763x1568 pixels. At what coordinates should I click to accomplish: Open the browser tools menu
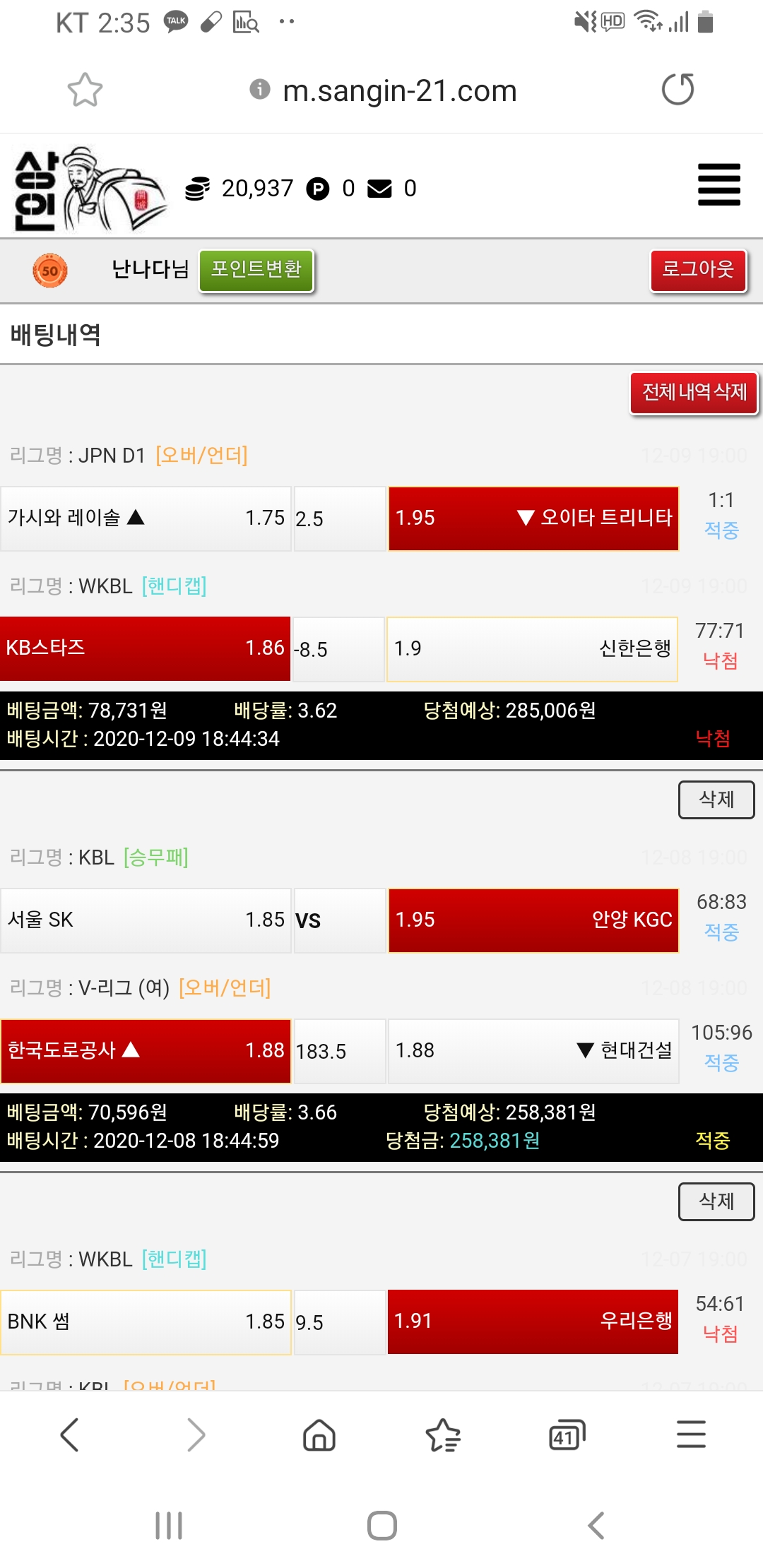pos(690,1435)
